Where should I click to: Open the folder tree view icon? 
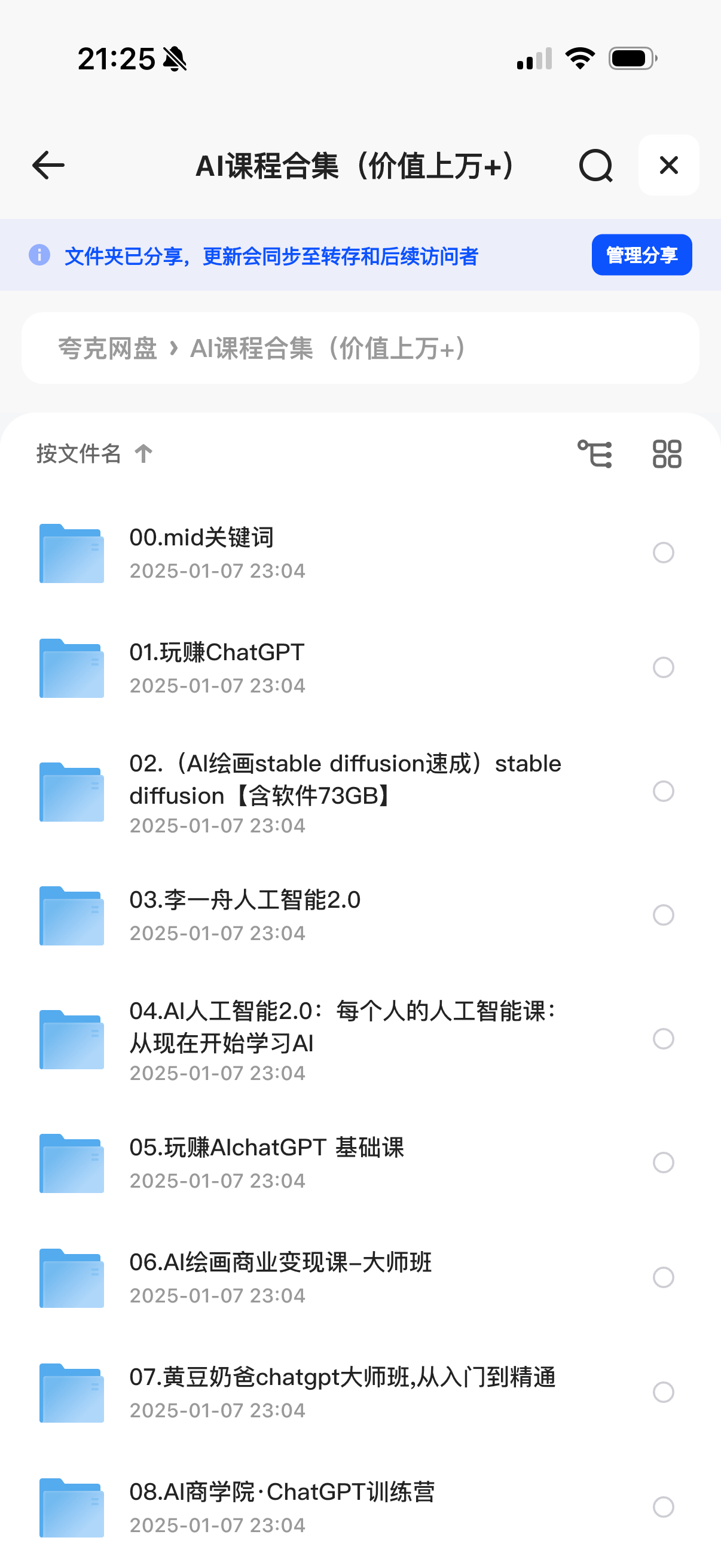click(x=594, y=454)
